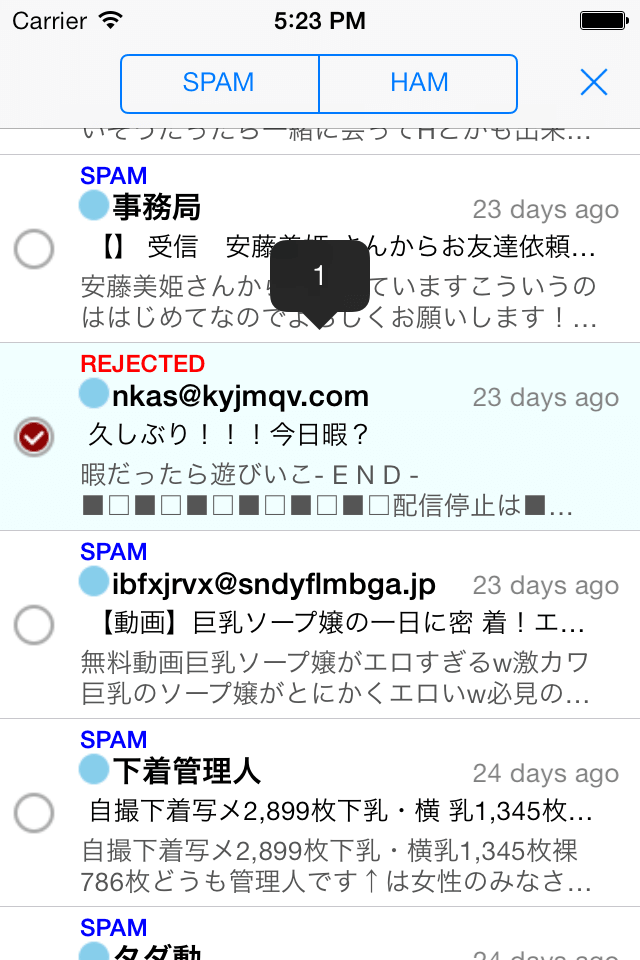Select the 事務局 email checkbox
640x960 pixels.
(x=34, y=249)
